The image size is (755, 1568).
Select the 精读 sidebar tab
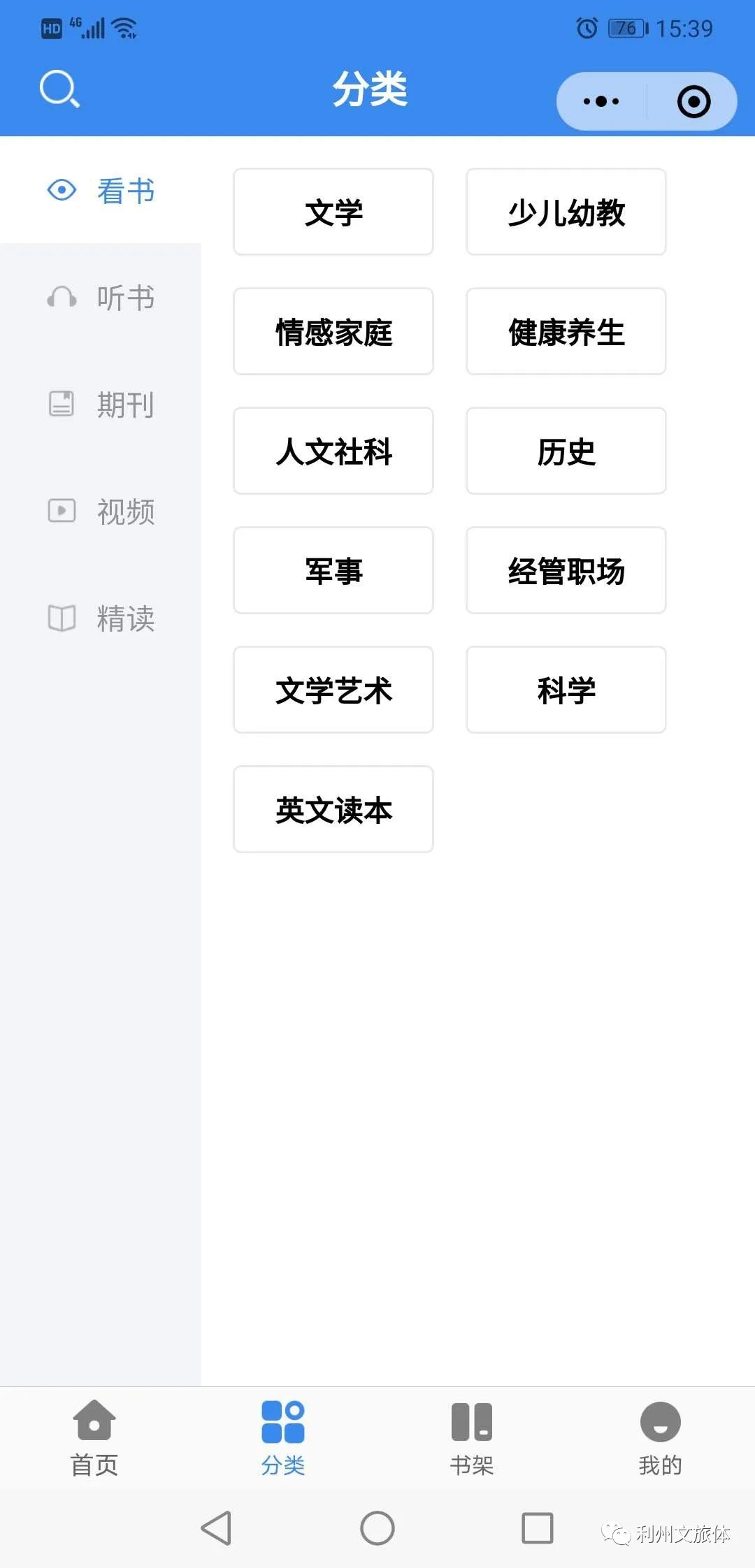[101, 618]
